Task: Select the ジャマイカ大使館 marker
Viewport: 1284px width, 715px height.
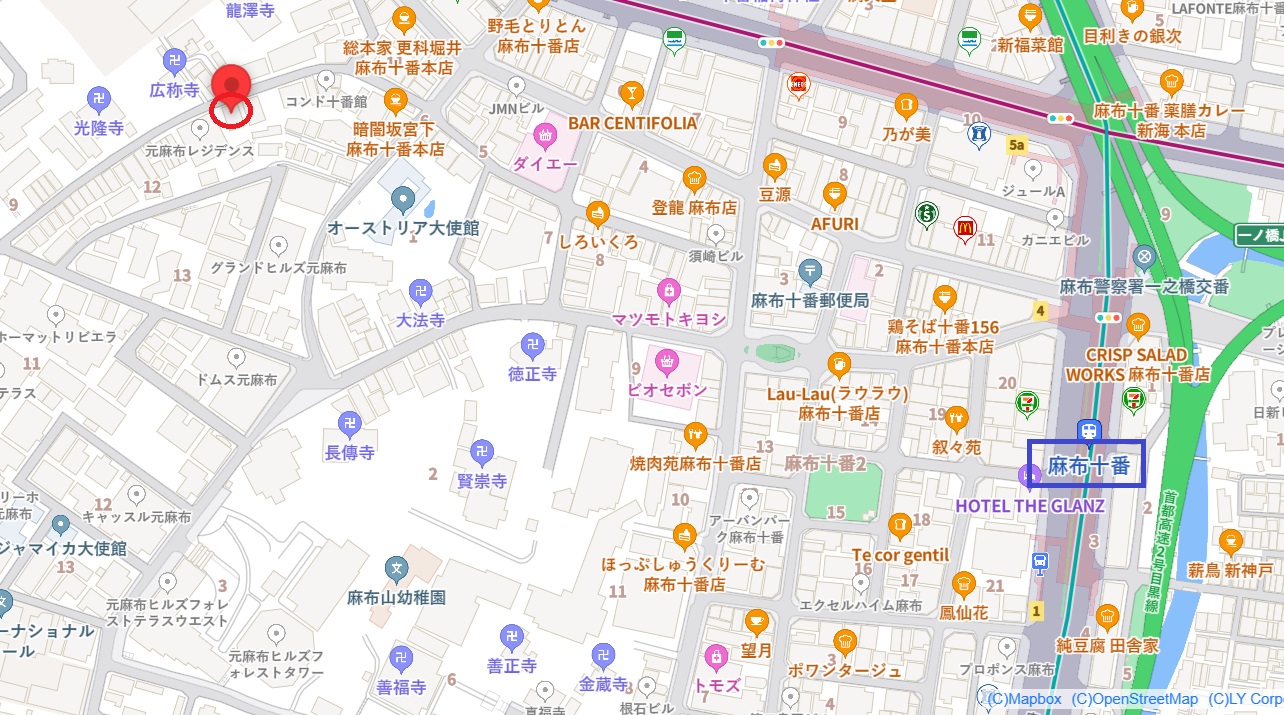Action: 61,524
